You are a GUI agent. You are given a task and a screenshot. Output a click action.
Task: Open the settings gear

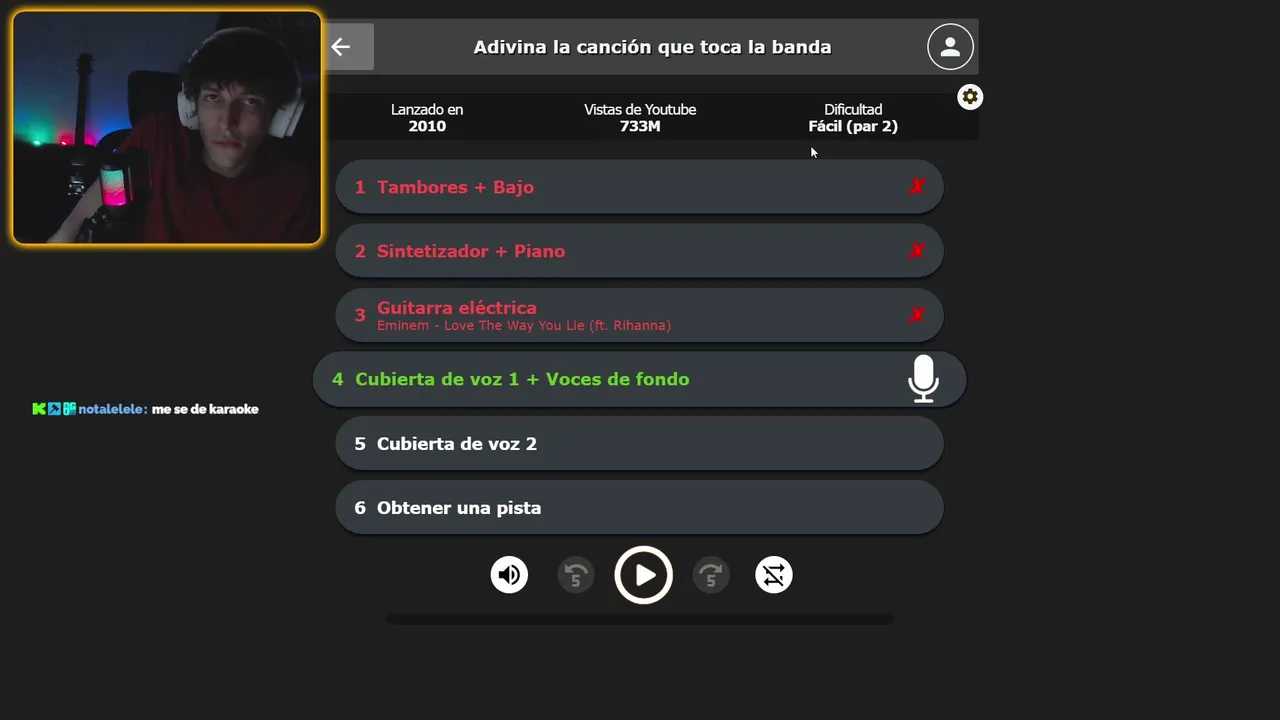(970, 97)
